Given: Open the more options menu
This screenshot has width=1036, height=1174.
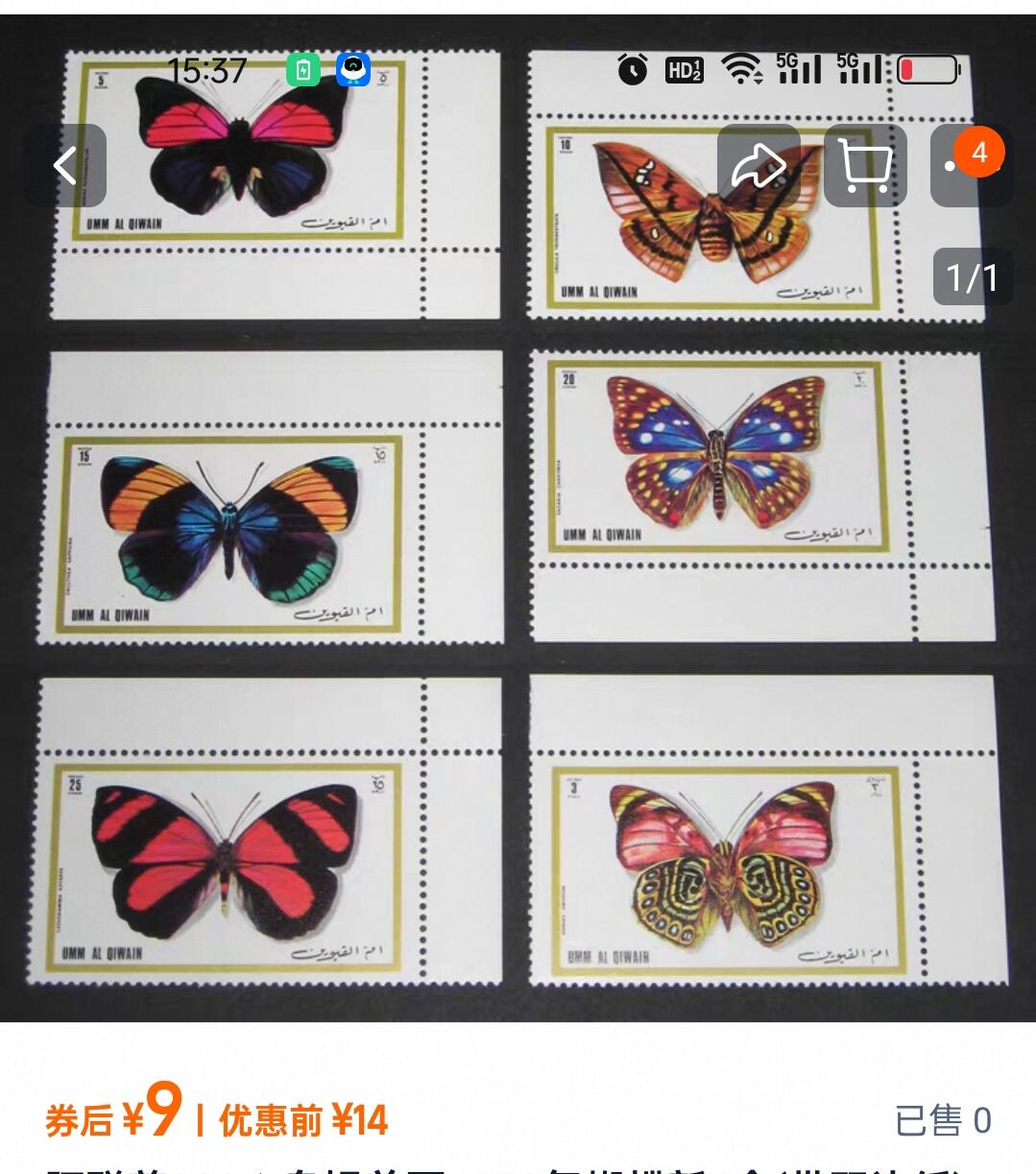Looking at the screenshot, I should 970,167.
